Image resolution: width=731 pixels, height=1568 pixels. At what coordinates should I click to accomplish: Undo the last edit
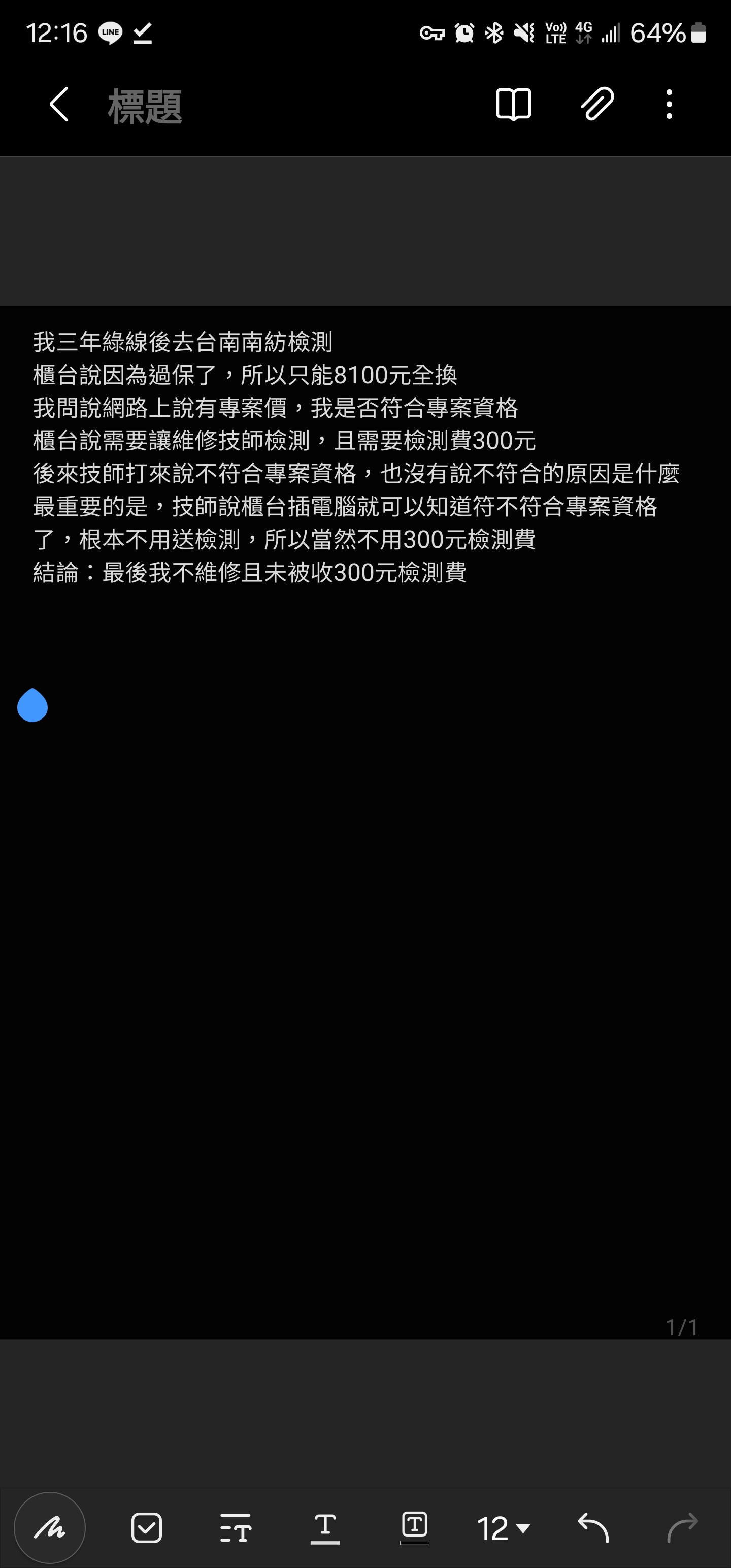(x=593, y=1528)
